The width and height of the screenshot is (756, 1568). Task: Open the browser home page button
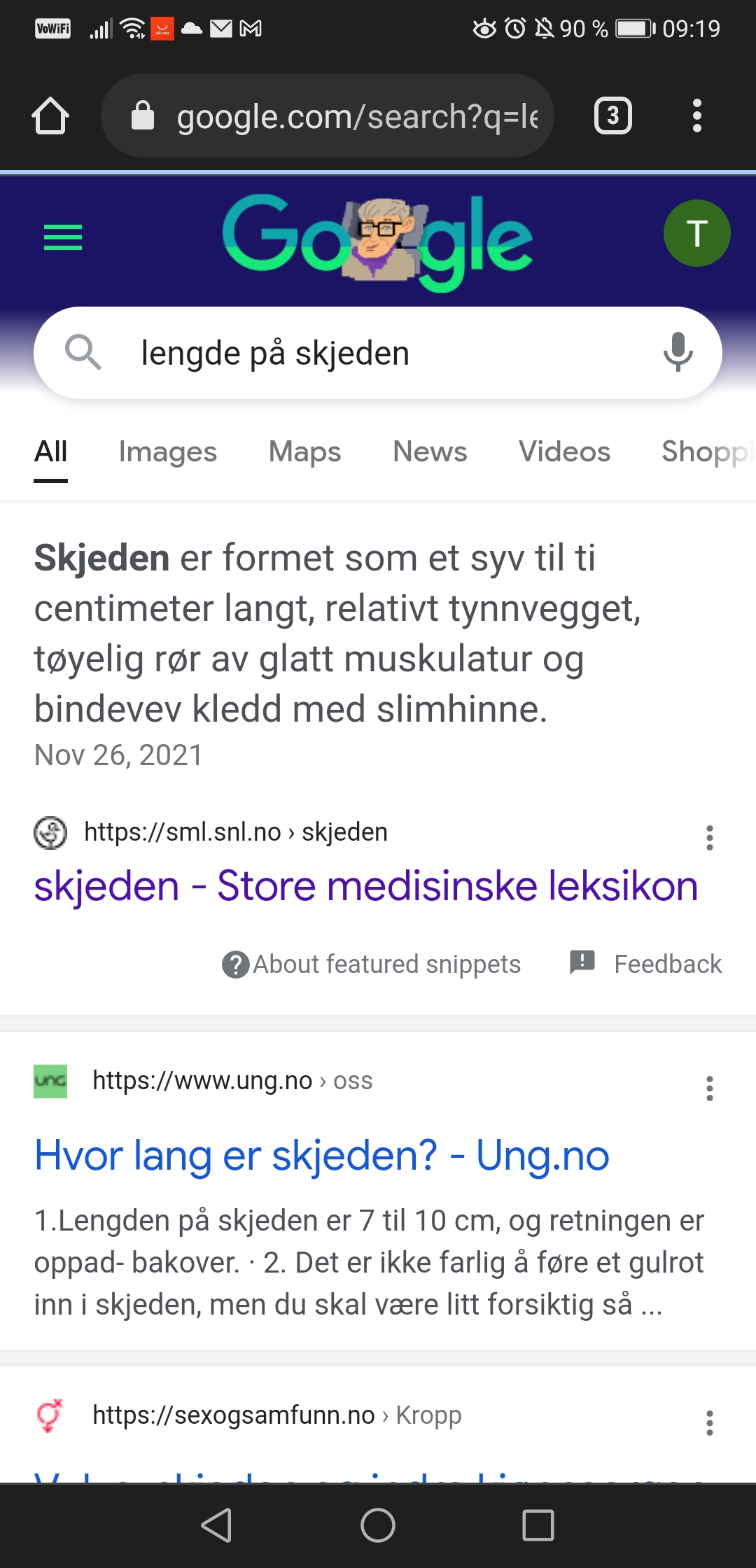click(x=50, y=116)
